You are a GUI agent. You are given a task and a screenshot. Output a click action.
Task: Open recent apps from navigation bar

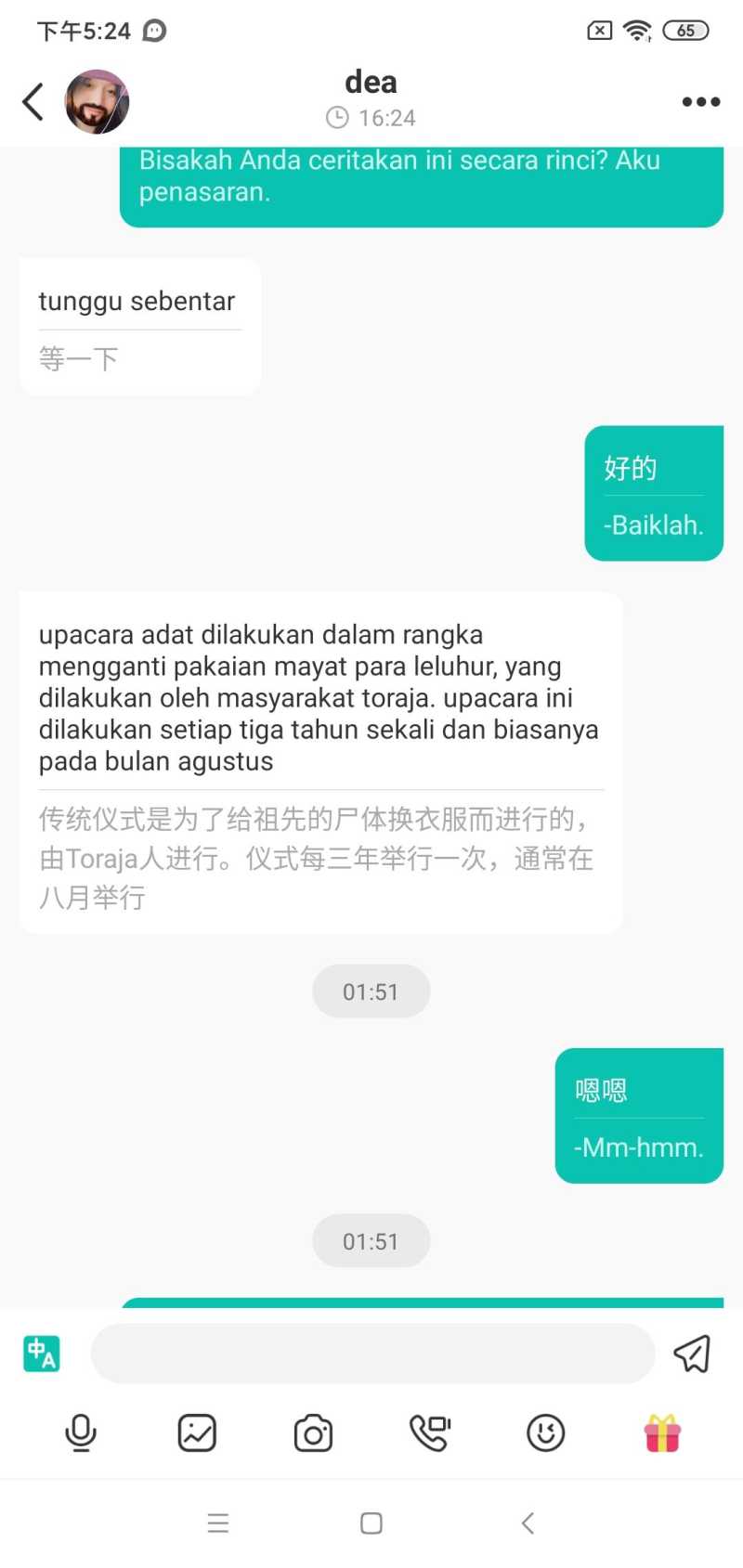click(x=217, y=1523)
